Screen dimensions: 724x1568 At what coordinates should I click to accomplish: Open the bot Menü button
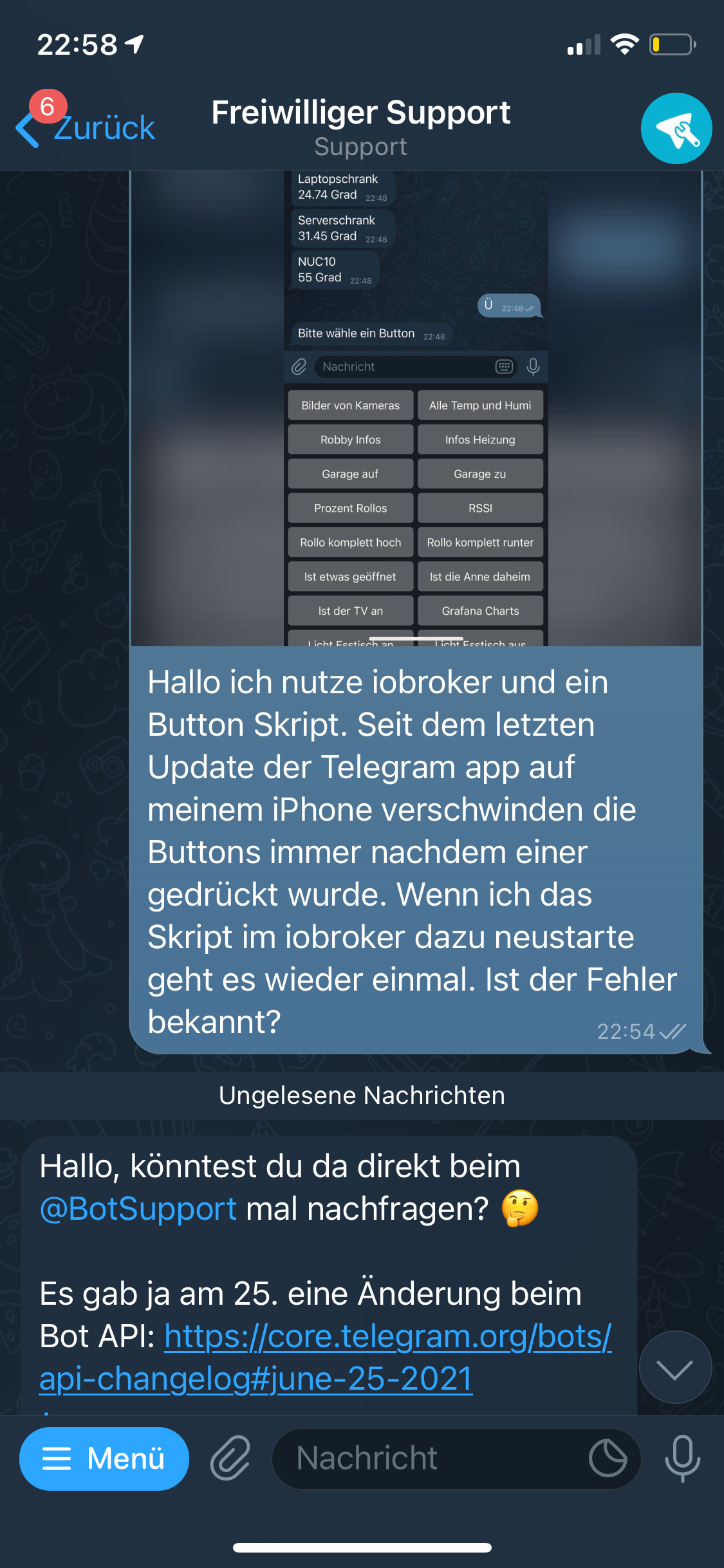pyautogui.click(x=104, y=1459)
